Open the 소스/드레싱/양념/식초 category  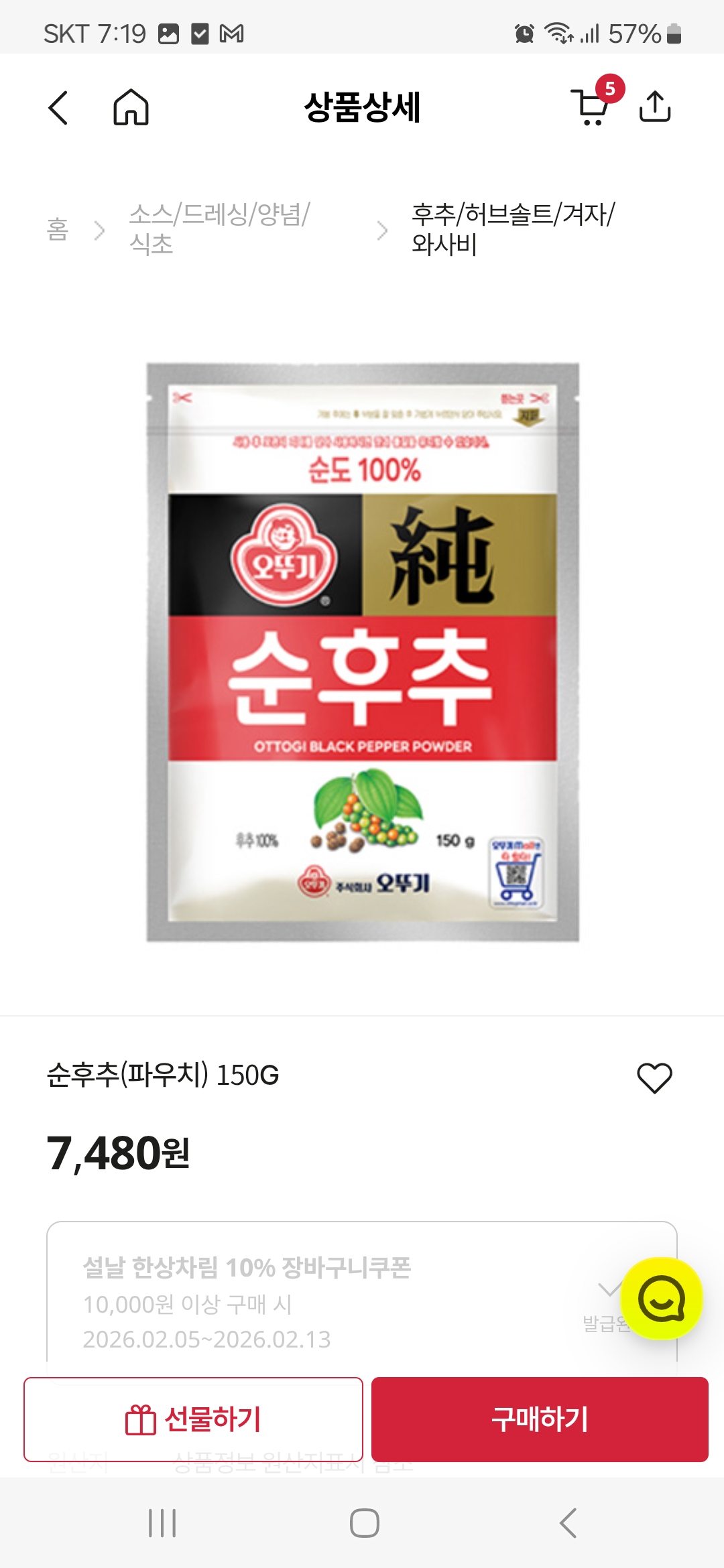click(219, 229)
